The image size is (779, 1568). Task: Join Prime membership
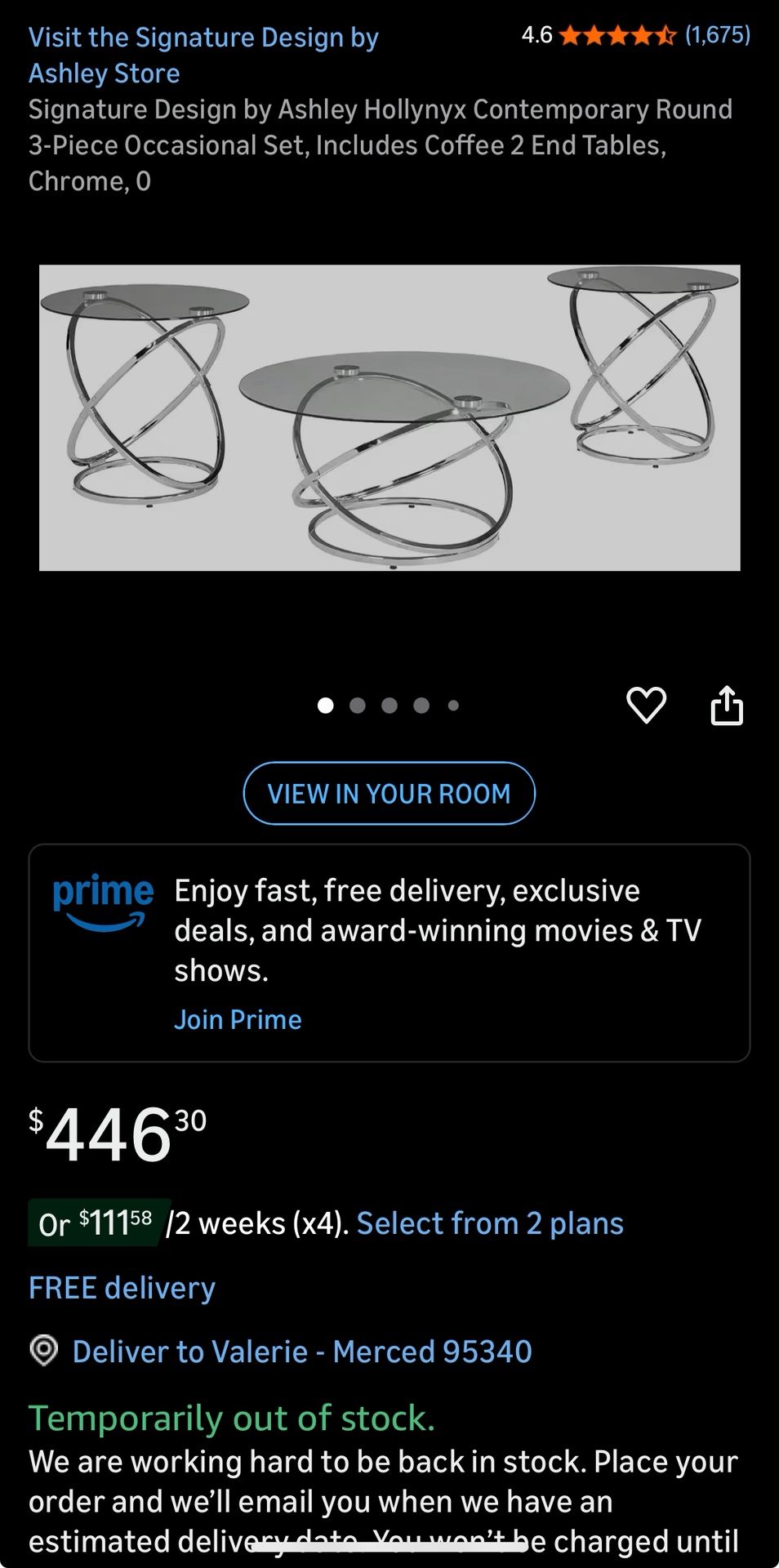click(x=238, y=1019)
